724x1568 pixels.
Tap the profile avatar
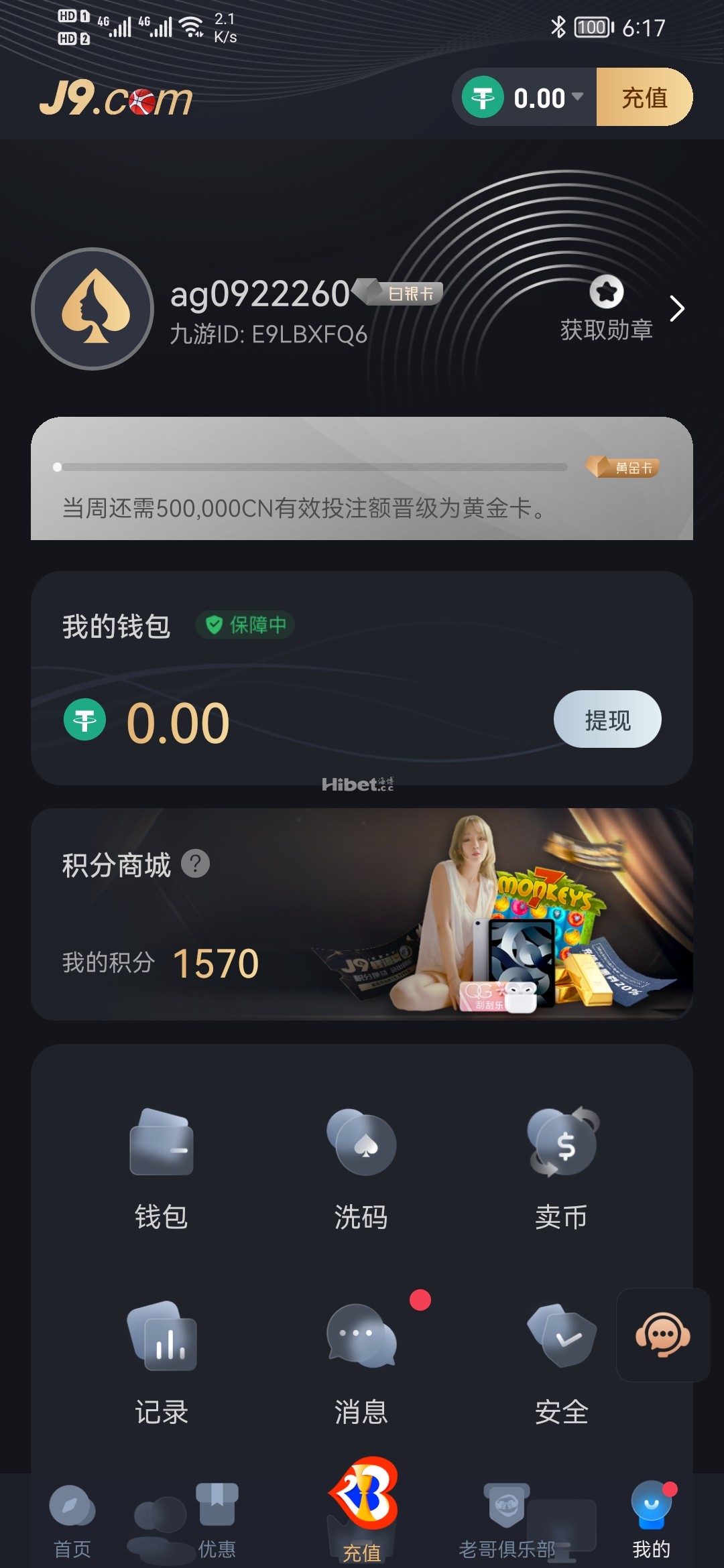(x=93, y=309)
